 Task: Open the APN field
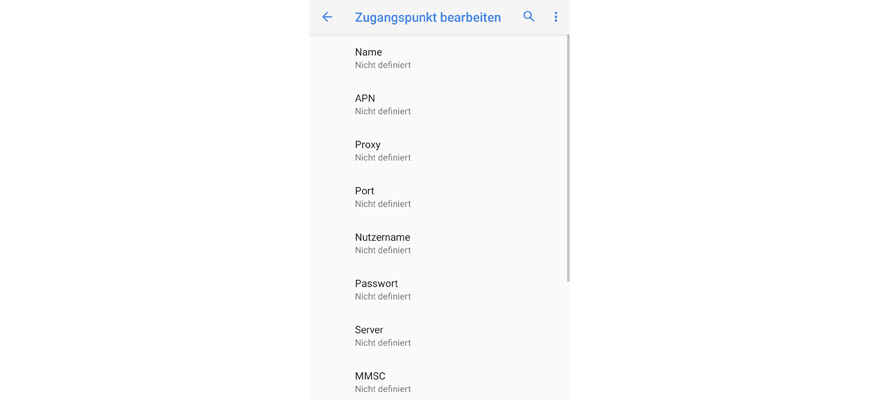point(440,104)
